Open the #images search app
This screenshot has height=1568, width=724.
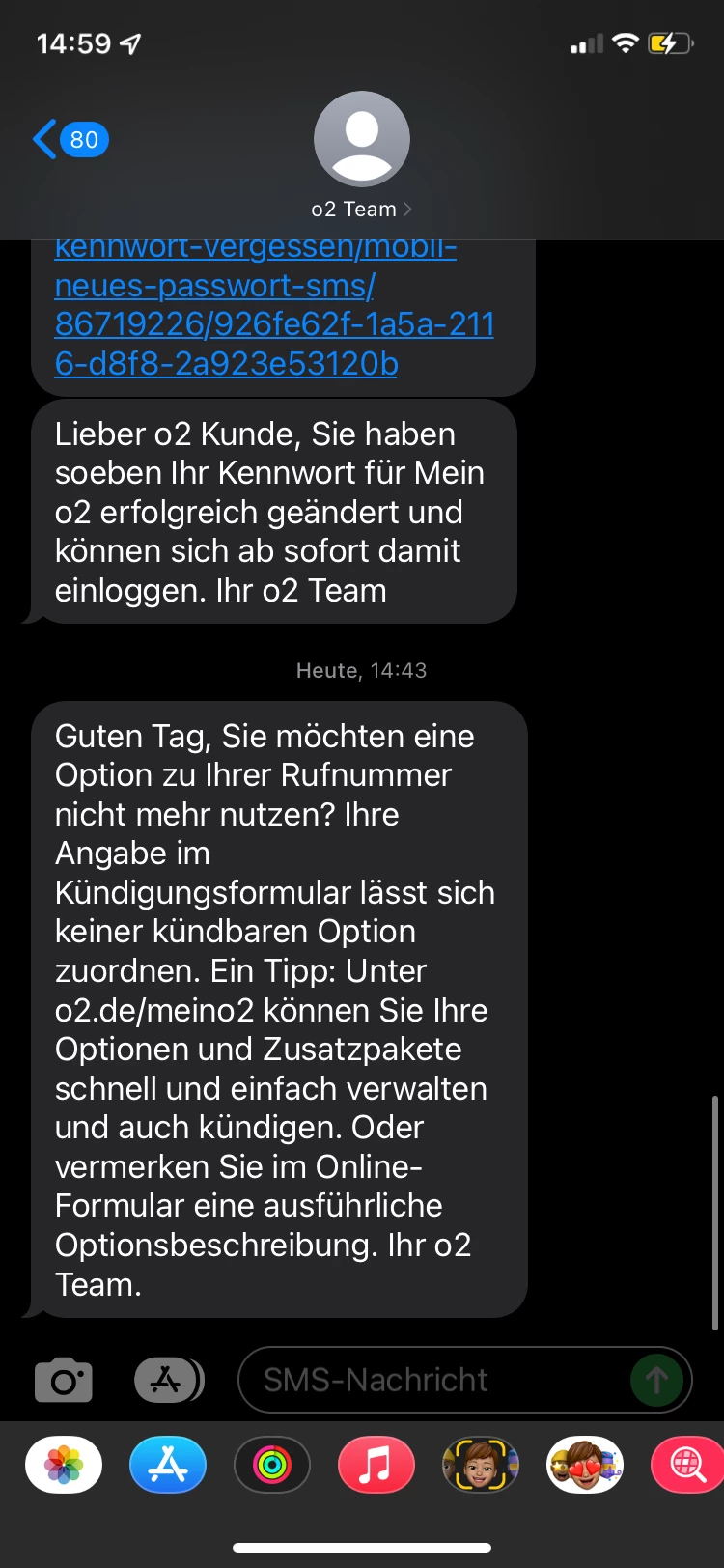[687, 1466]
